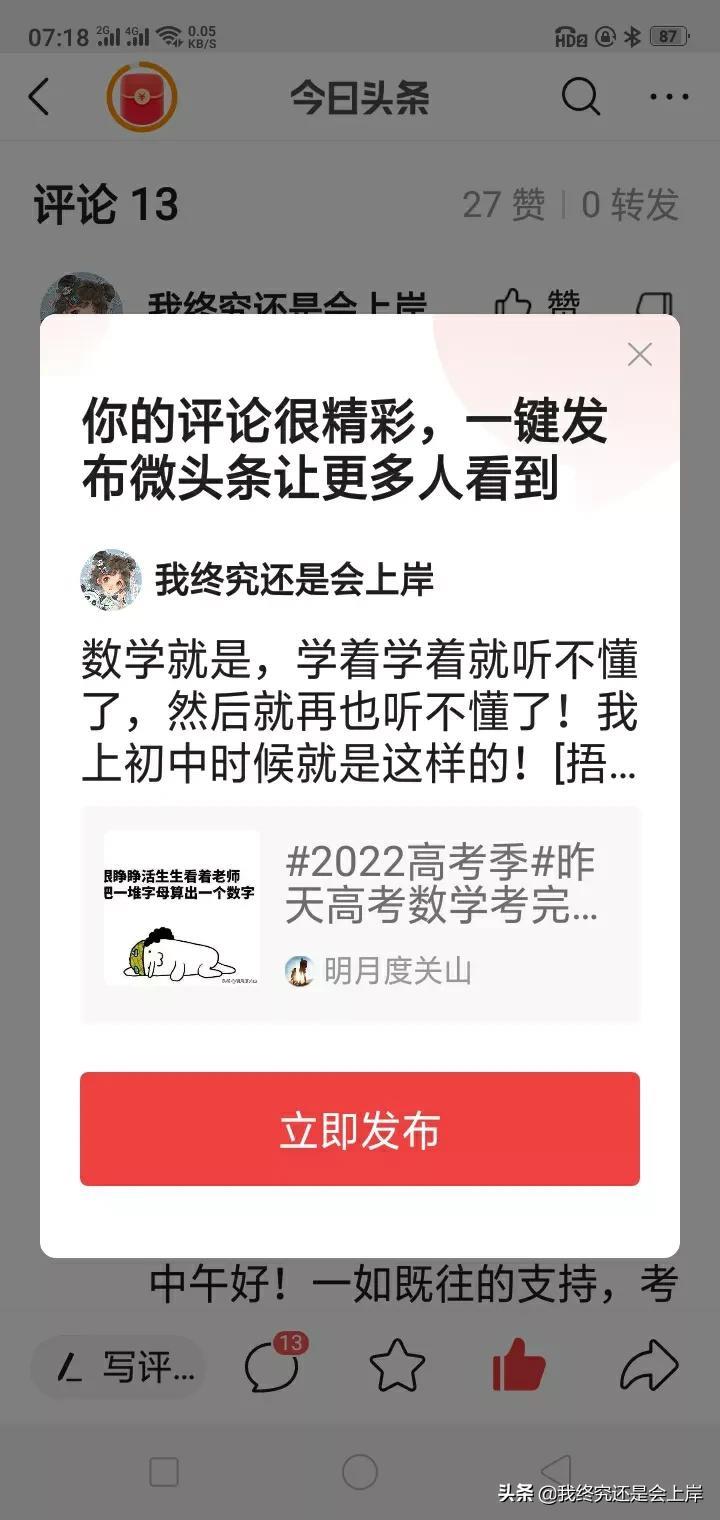720x1520 pixels.
Task: Tap the system home button
Action: click(x=359, y=1472)
